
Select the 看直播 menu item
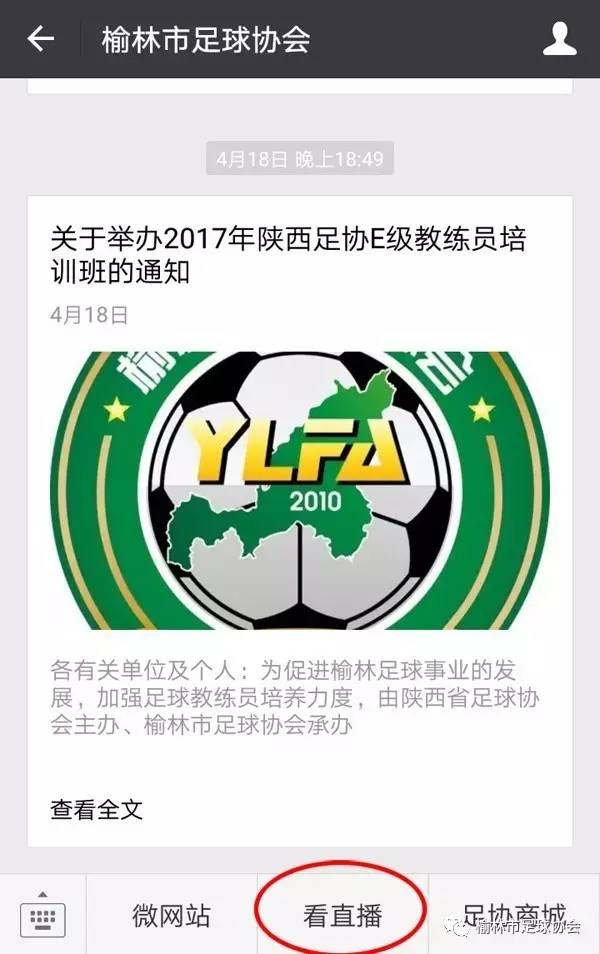pos(343,915)
